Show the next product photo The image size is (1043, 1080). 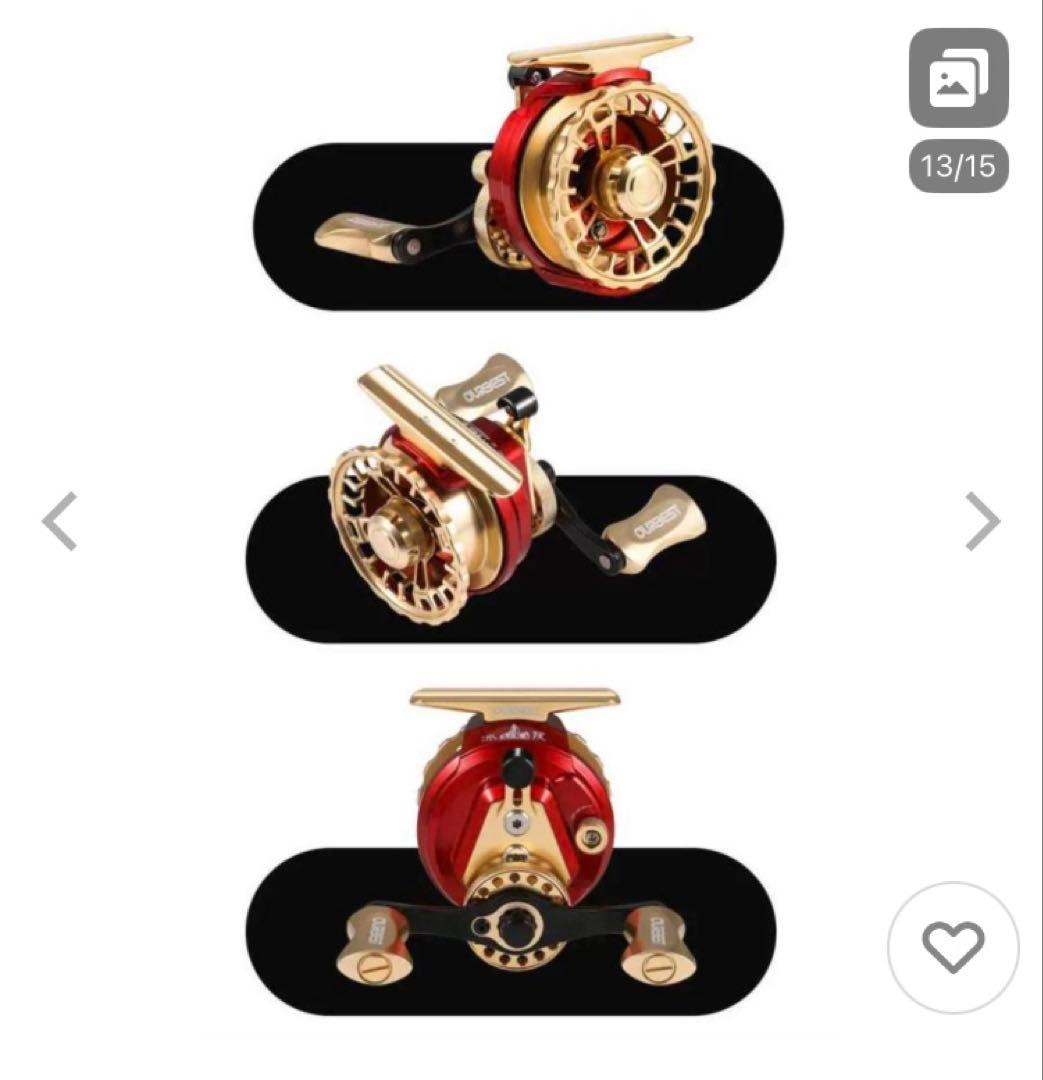pyautogui.click(x=983, y=521)
